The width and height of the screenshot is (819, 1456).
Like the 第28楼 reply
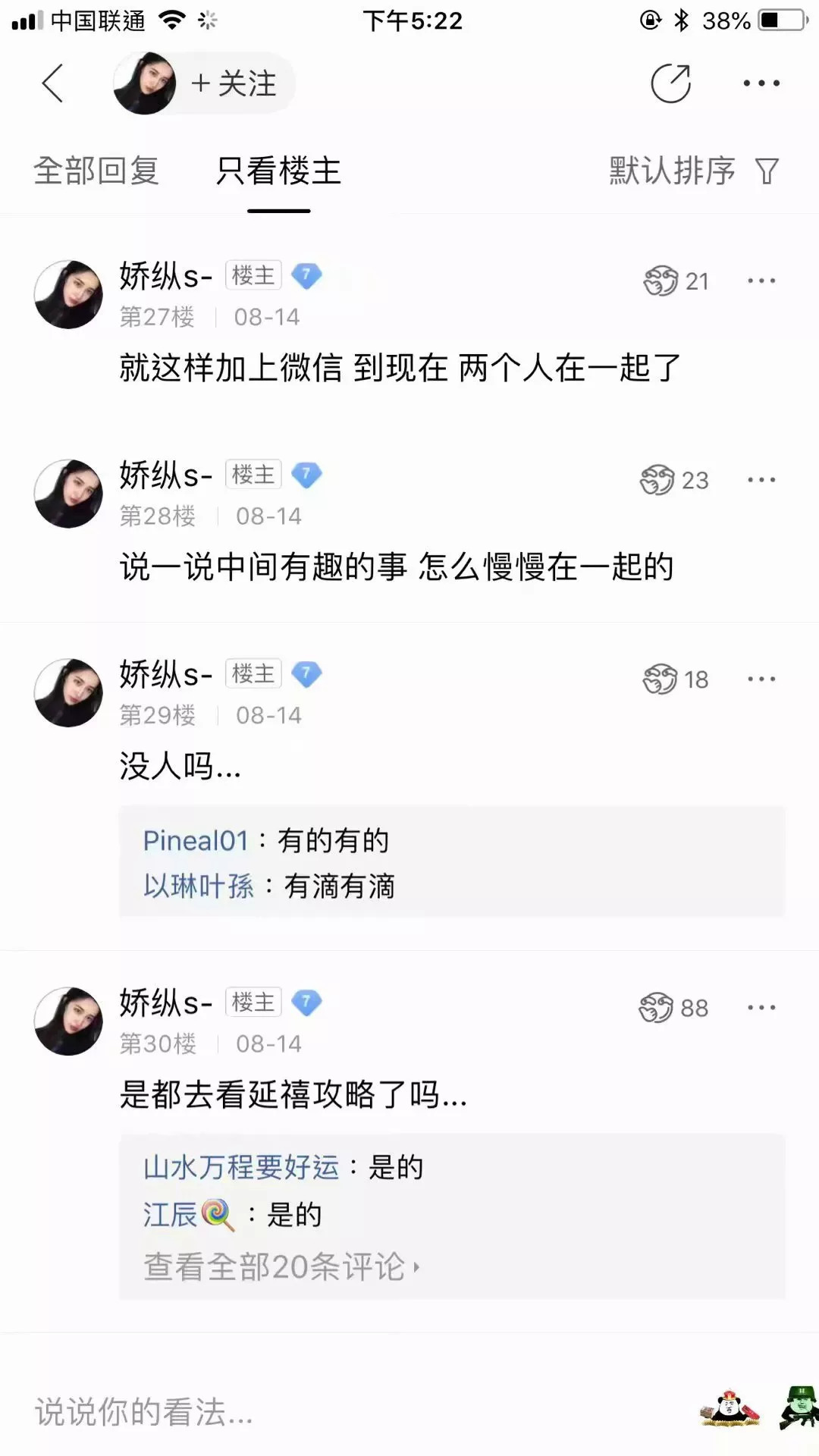point(657,480)
